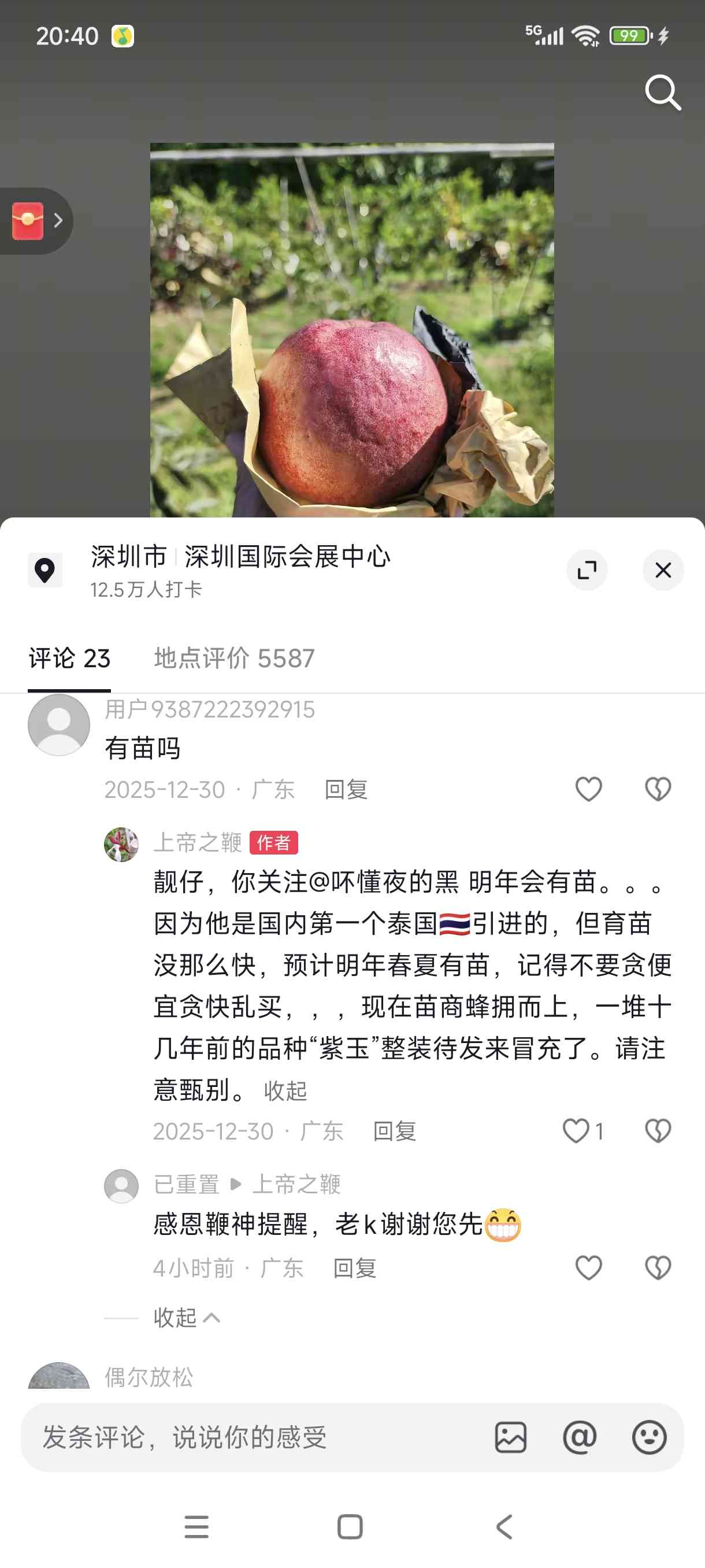The height and width of the screenshot is (1568, 705).
Task: Close the comments panel
Action: (x=662, y=570)
